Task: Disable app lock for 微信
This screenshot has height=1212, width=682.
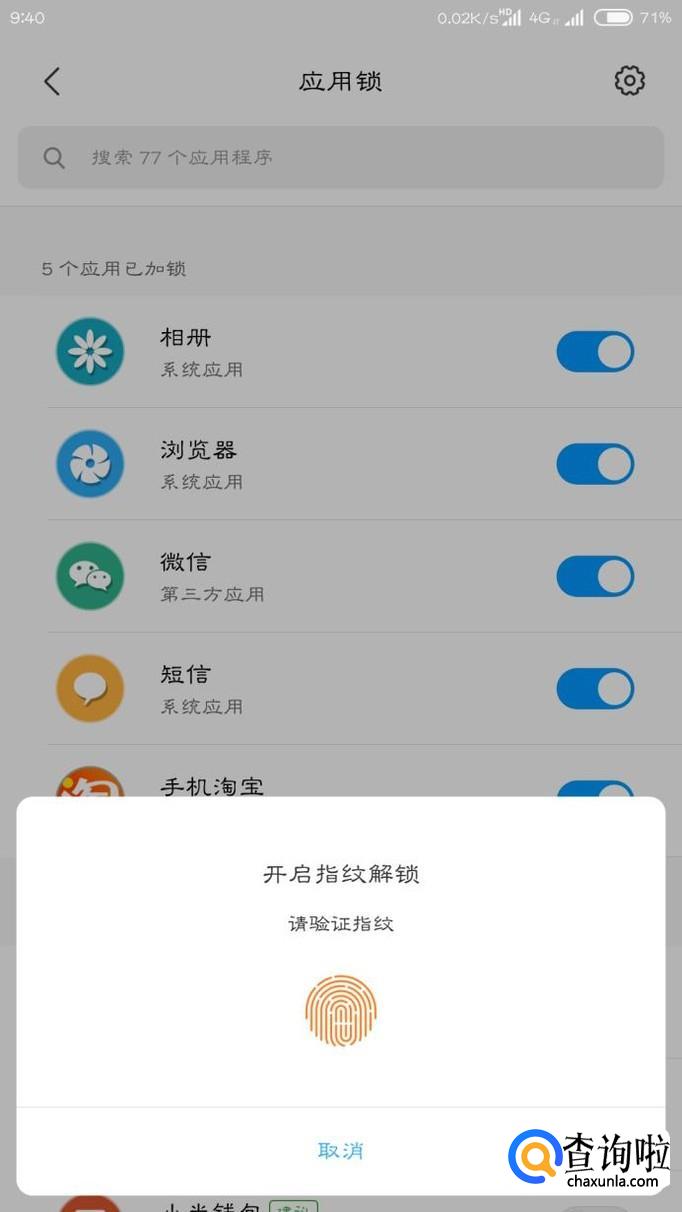Action: 594,577
